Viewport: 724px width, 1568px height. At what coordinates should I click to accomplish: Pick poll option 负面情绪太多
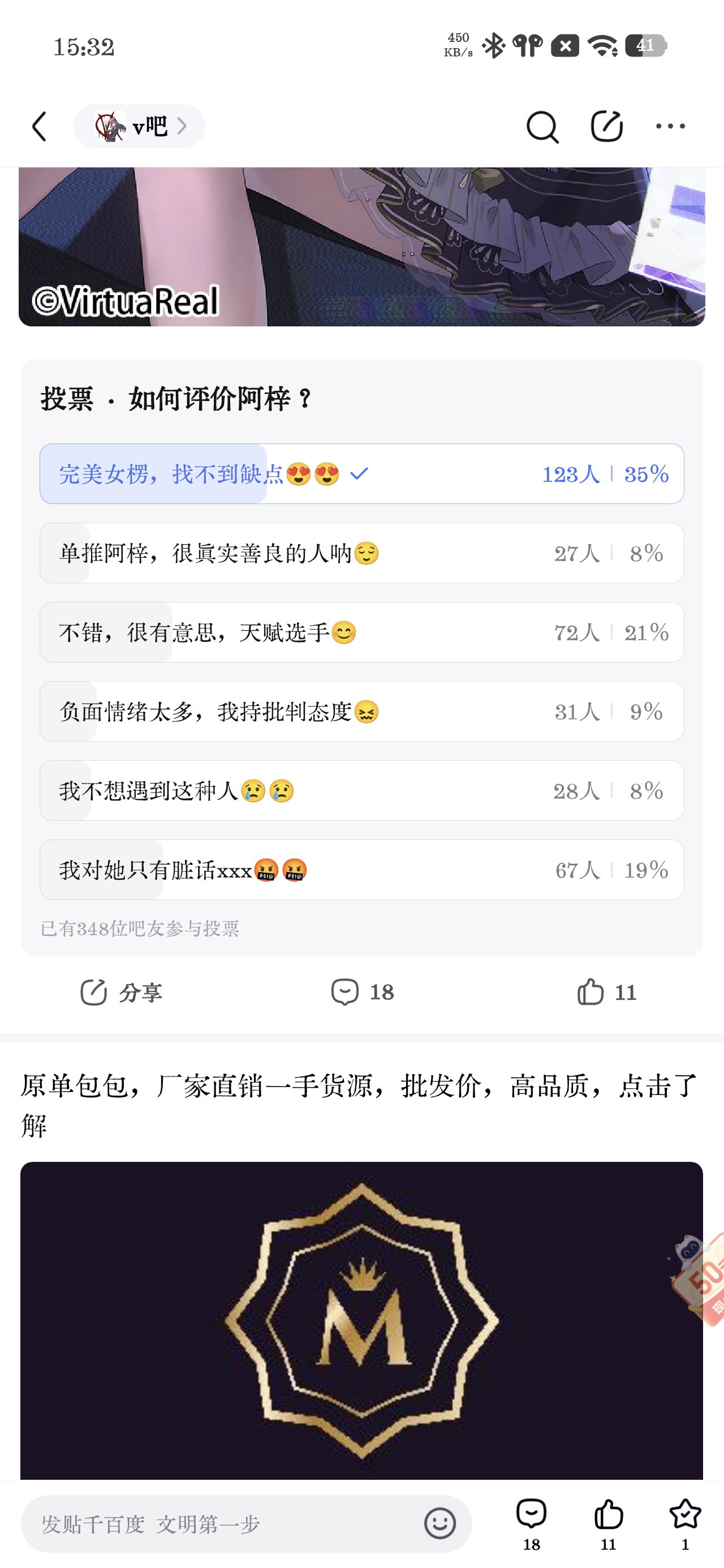pos(361,711)
